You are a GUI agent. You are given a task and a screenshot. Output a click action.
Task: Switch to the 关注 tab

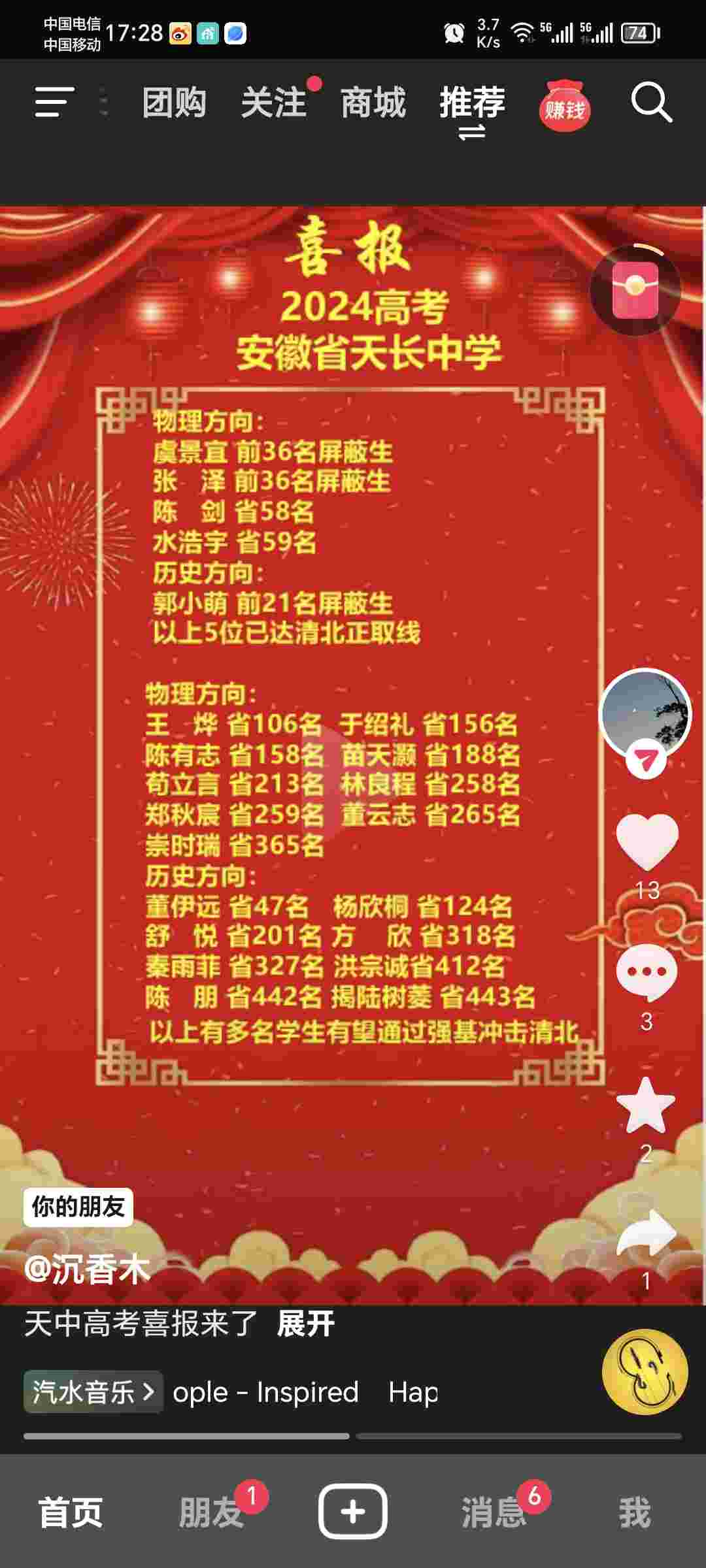[x=273, y=103]
